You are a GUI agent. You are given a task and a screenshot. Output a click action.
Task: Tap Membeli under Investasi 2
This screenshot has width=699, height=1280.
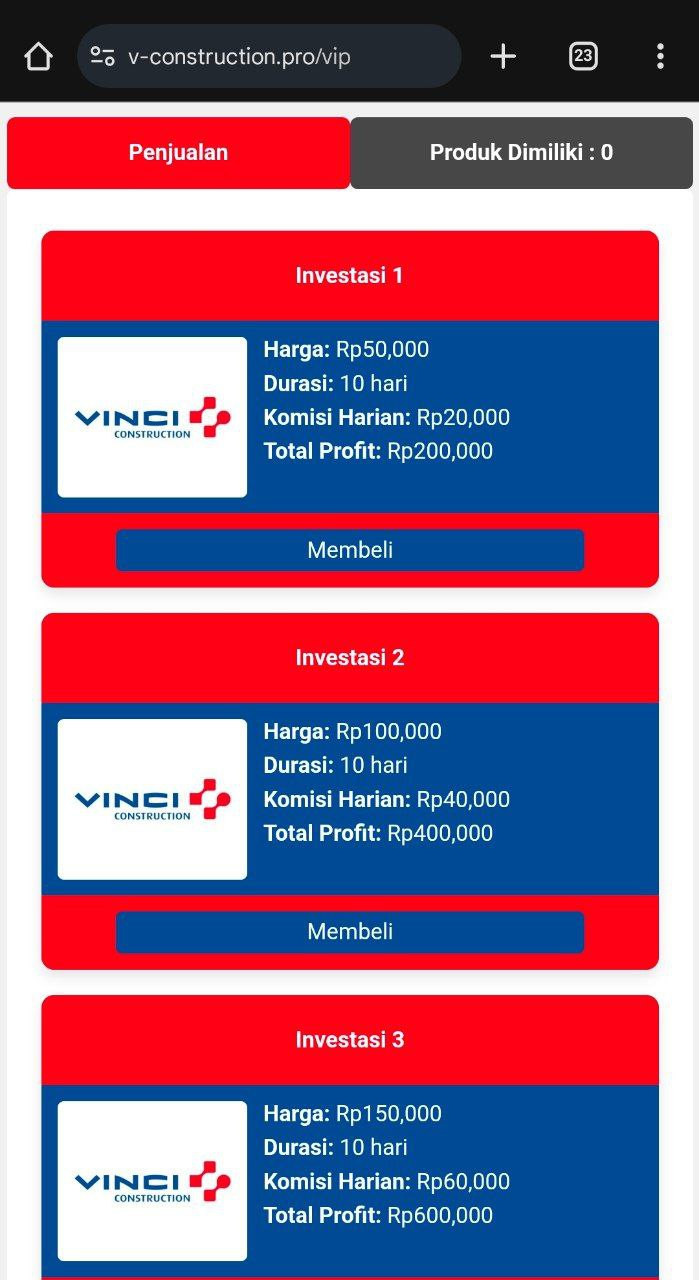click(x=349, y=932)
